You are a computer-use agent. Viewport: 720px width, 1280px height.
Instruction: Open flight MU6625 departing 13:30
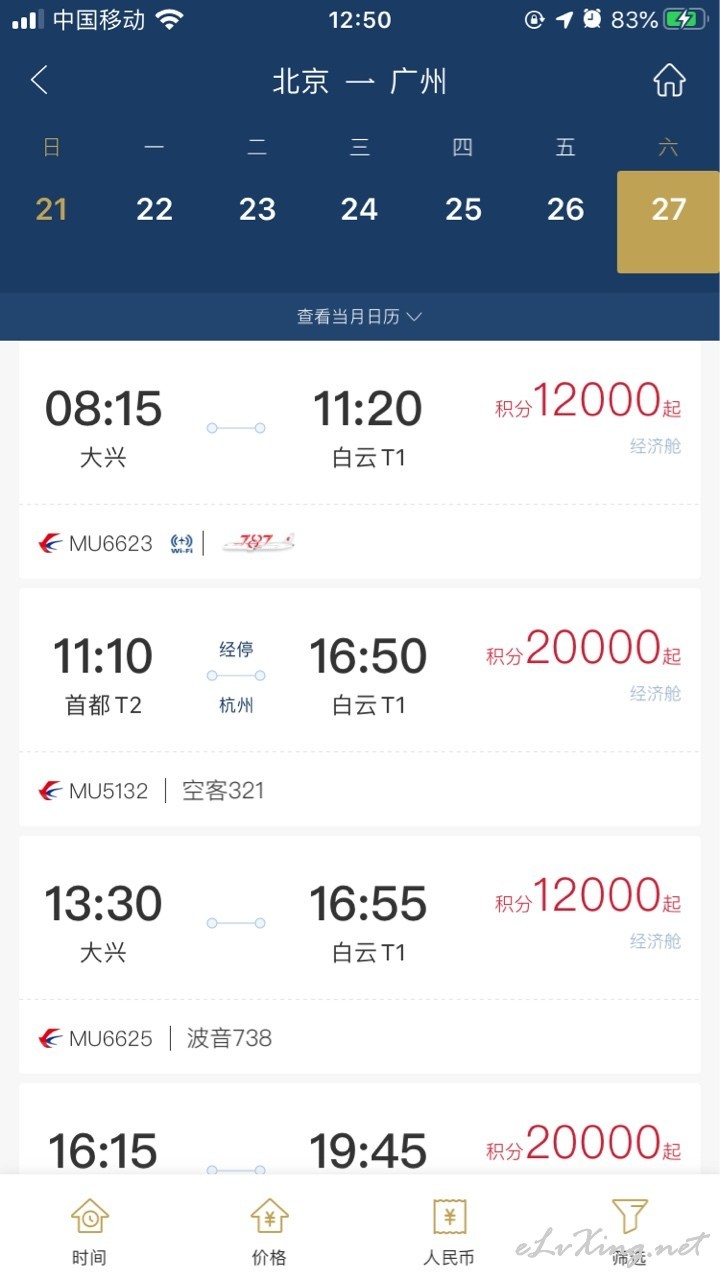pyautogui.click(x=360, y=955)
